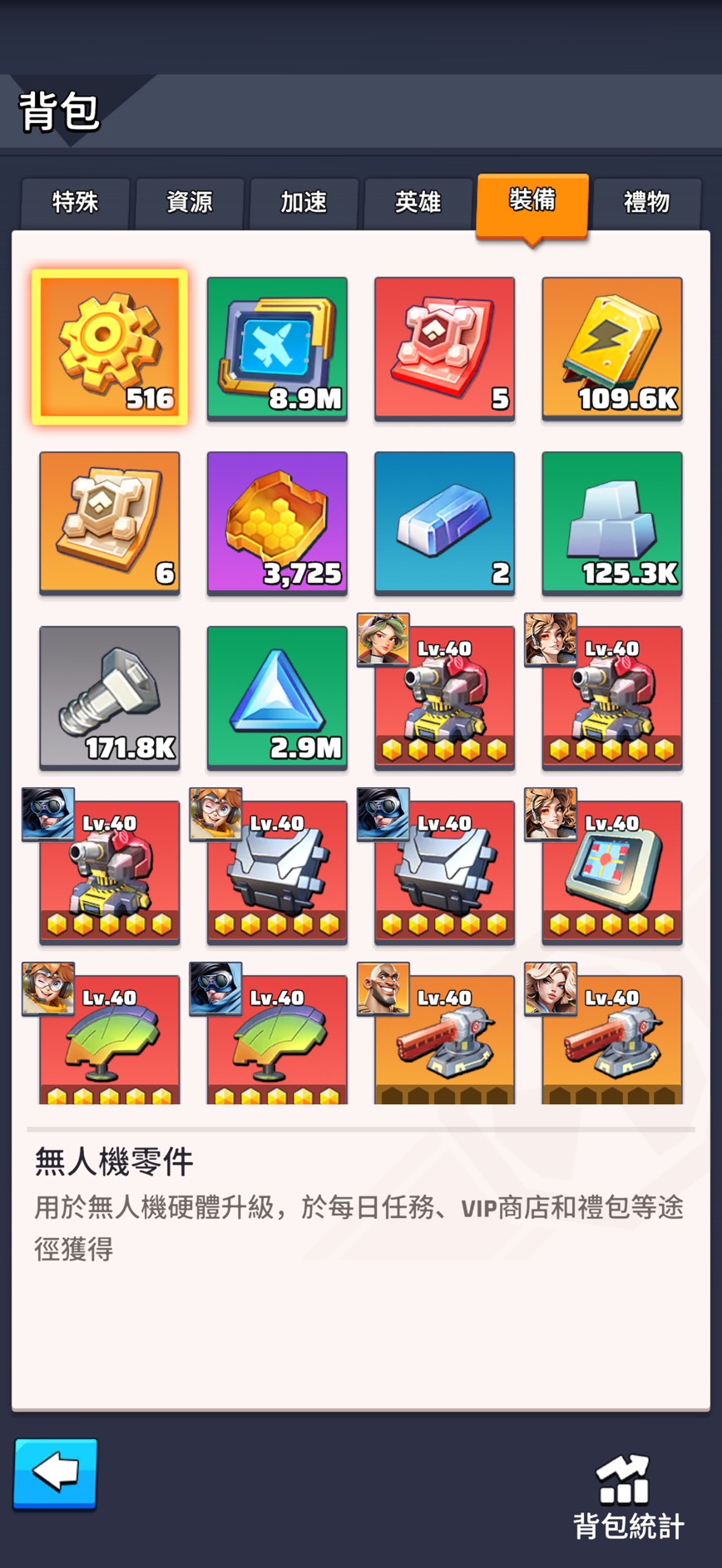Choose the orange badge item with count 6

pyautogui.click(x=110, y=522)
